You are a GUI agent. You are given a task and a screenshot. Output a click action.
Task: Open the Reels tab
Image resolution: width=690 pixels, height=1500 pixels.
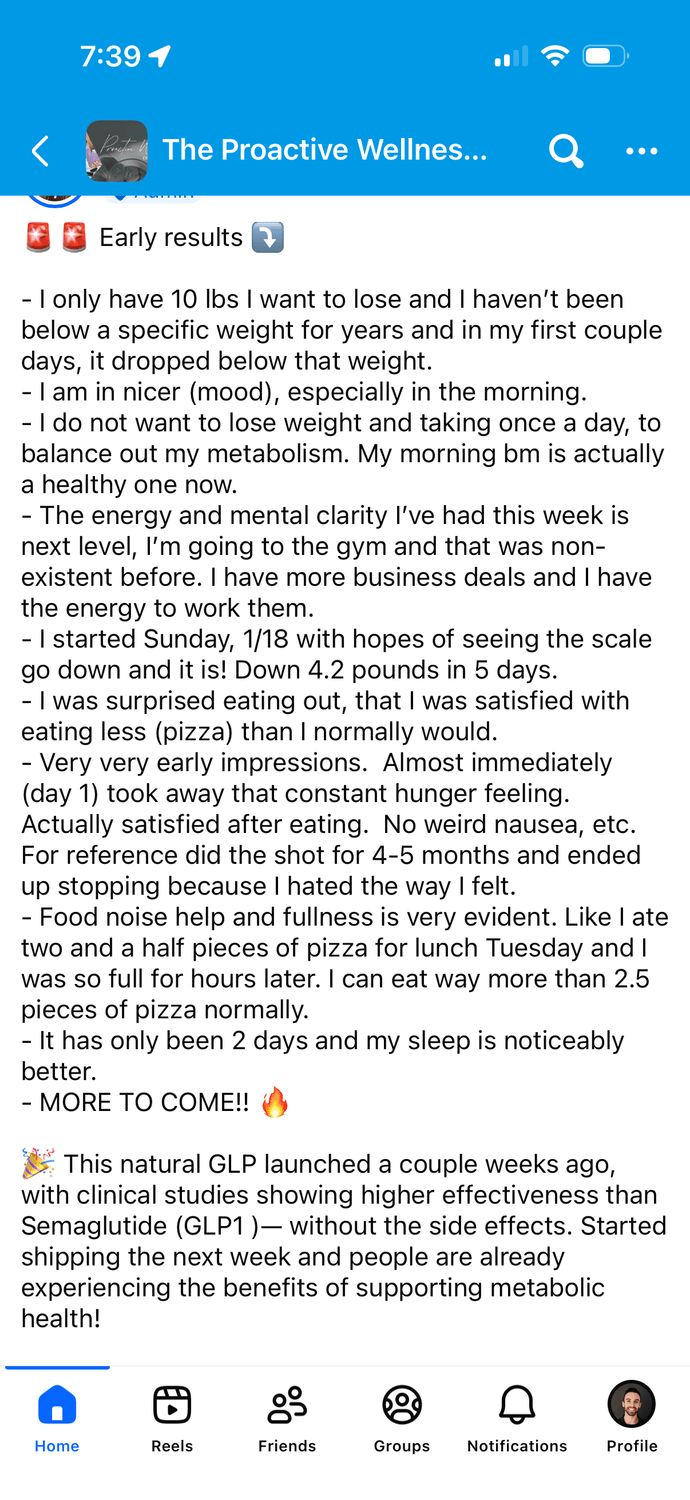pyautogui.click(x=172, y=1418)
